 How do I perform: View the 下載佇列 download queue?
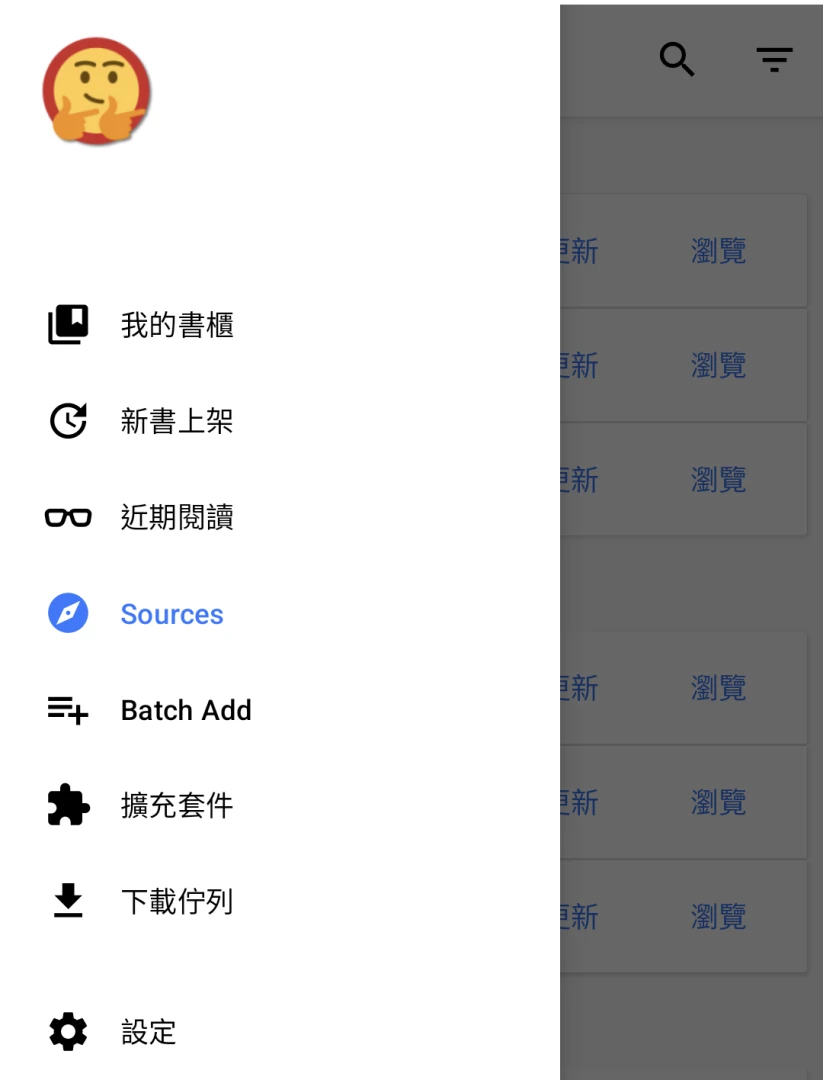click(177, 902)
